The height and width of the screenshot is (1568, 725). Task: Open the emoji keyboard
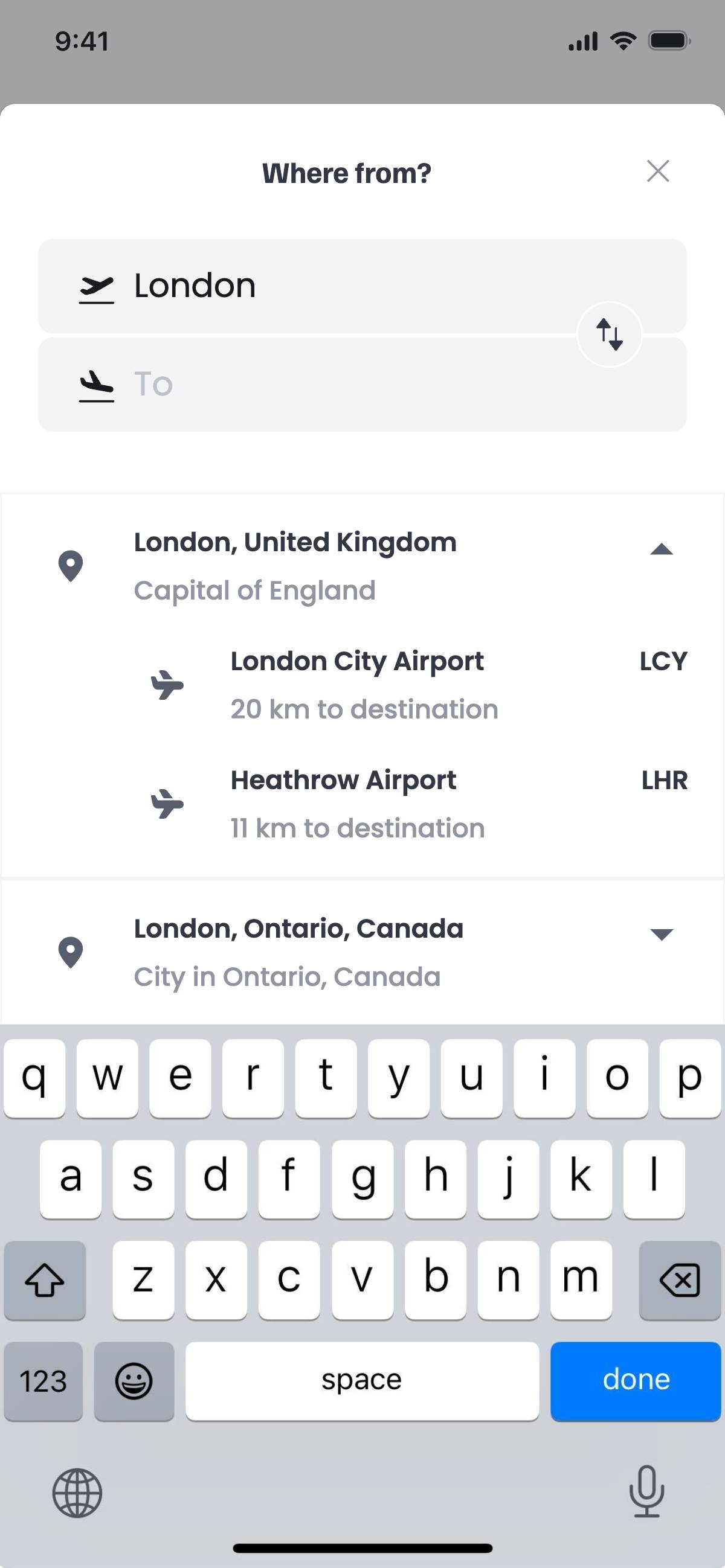click(x=134, y=1380)
